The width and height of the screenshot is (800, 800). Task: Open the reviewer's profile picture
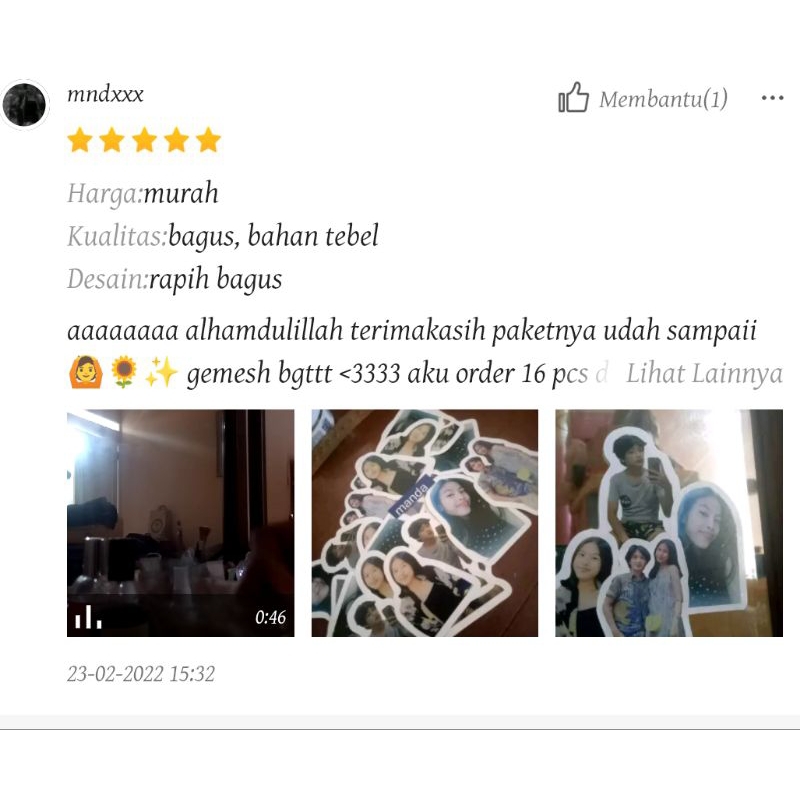pos(25,104)
